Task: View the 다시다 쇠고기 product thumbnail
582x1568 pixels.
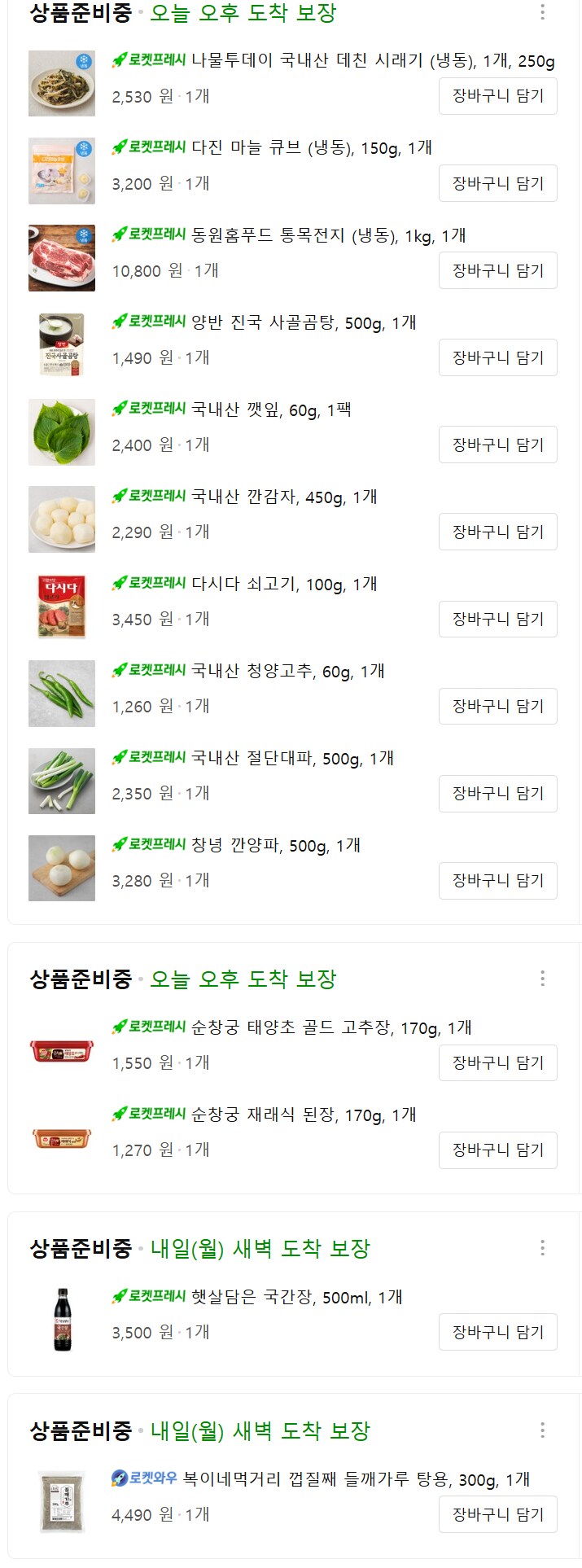Action: tap(62, 607)
